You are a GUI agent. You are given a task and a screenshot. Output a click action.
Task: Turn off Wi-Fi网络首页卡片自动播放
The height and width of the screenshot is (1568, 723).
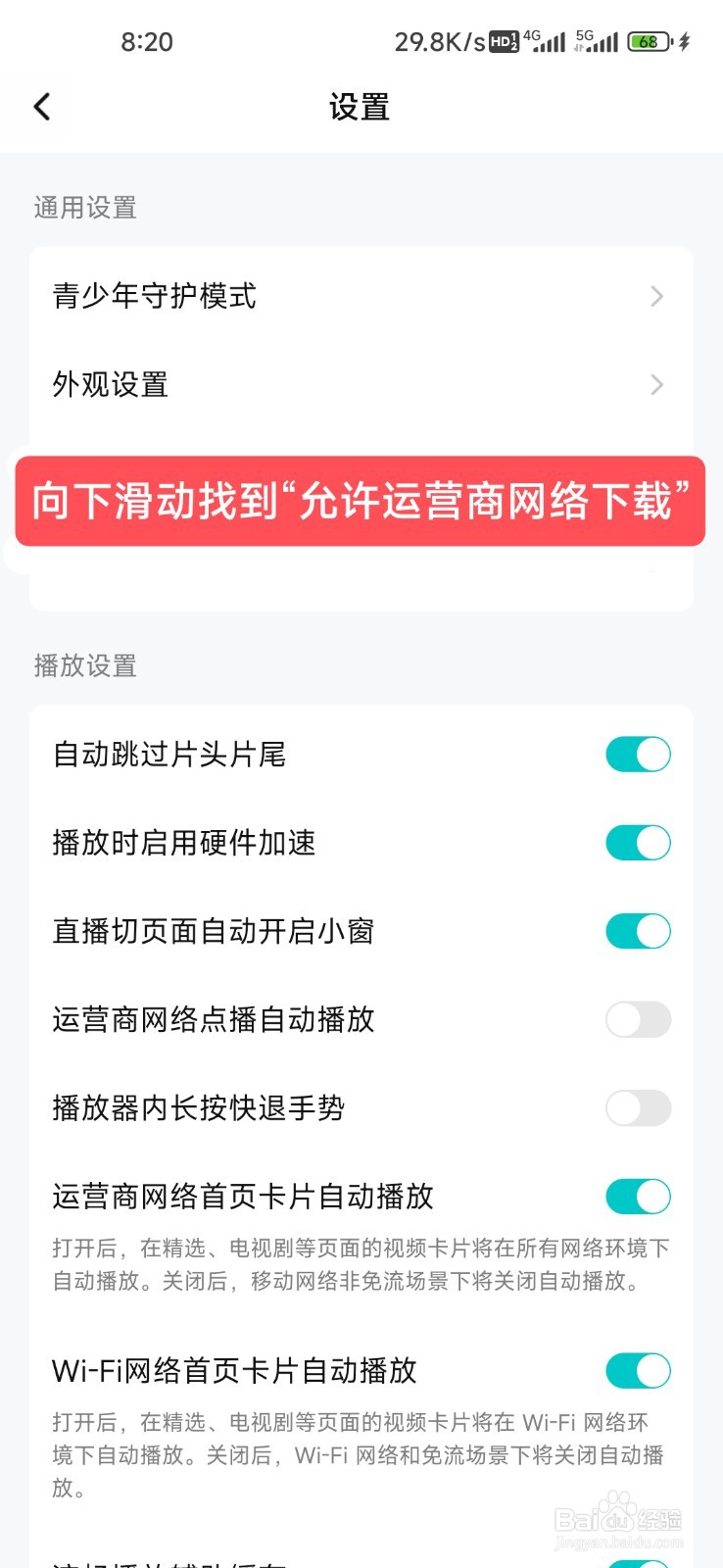click(x=638, y=1371)
